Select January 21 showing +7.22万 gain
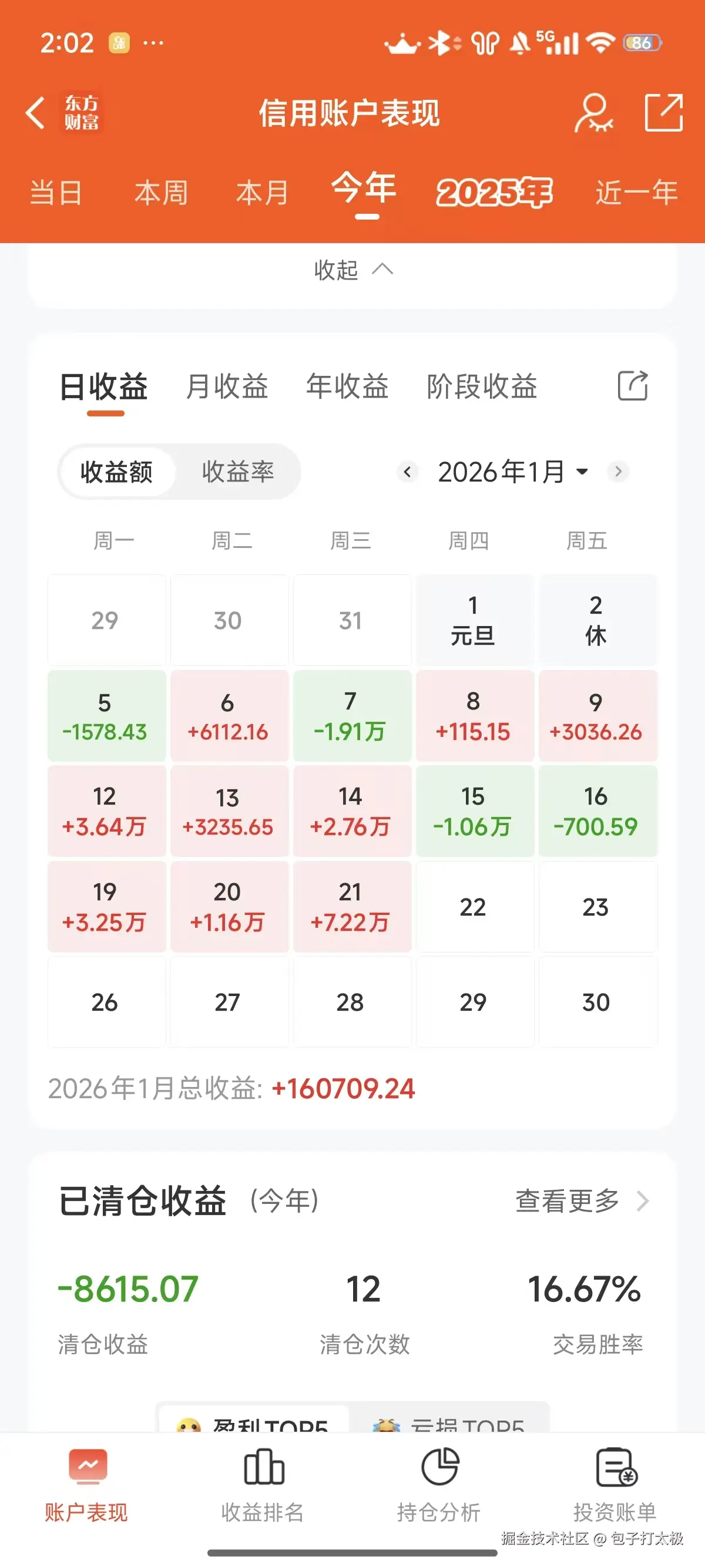Image resolution: width=705 pixels, height=1568 pixels. click(x=352, y=907)
